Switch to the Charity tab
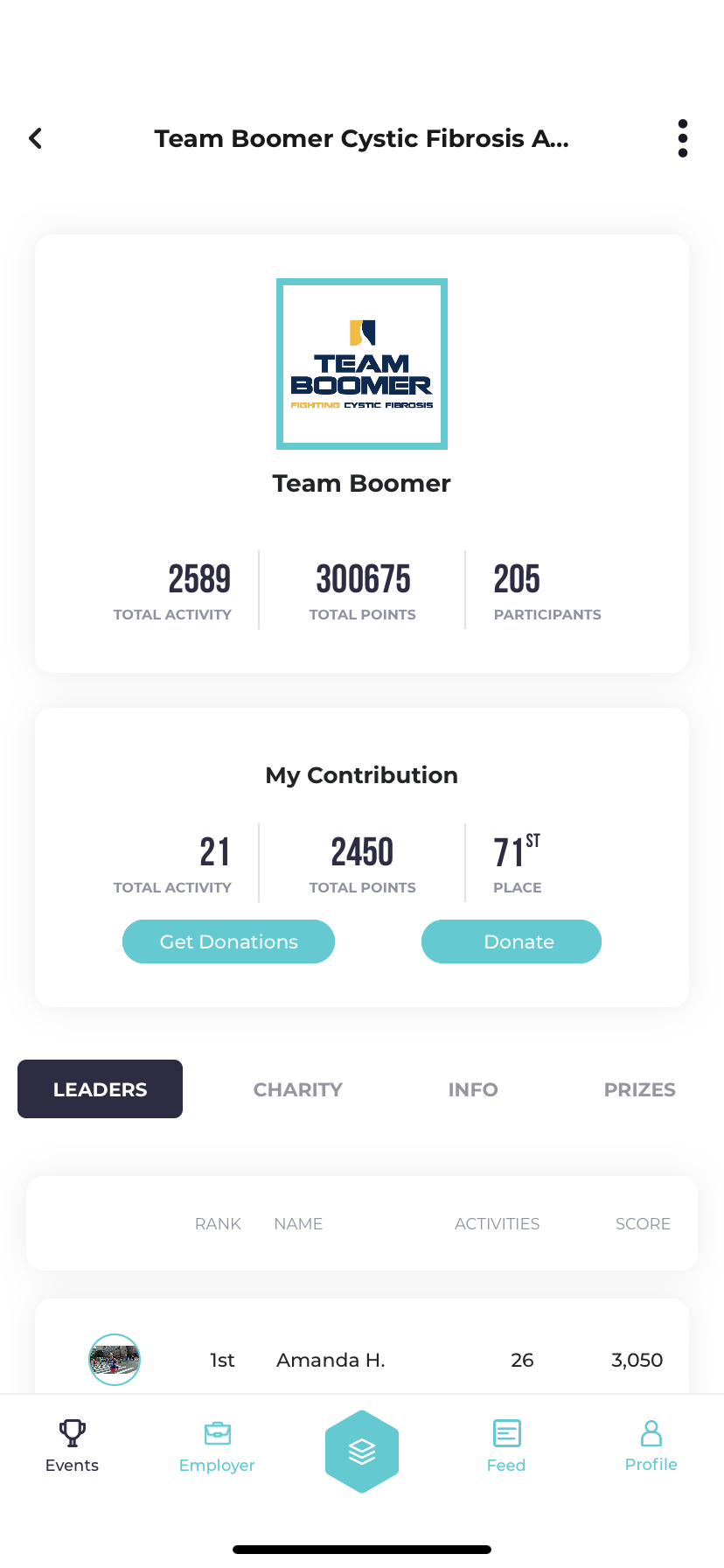Screen dimensions: 724x1568 (x=298, y=1089)
